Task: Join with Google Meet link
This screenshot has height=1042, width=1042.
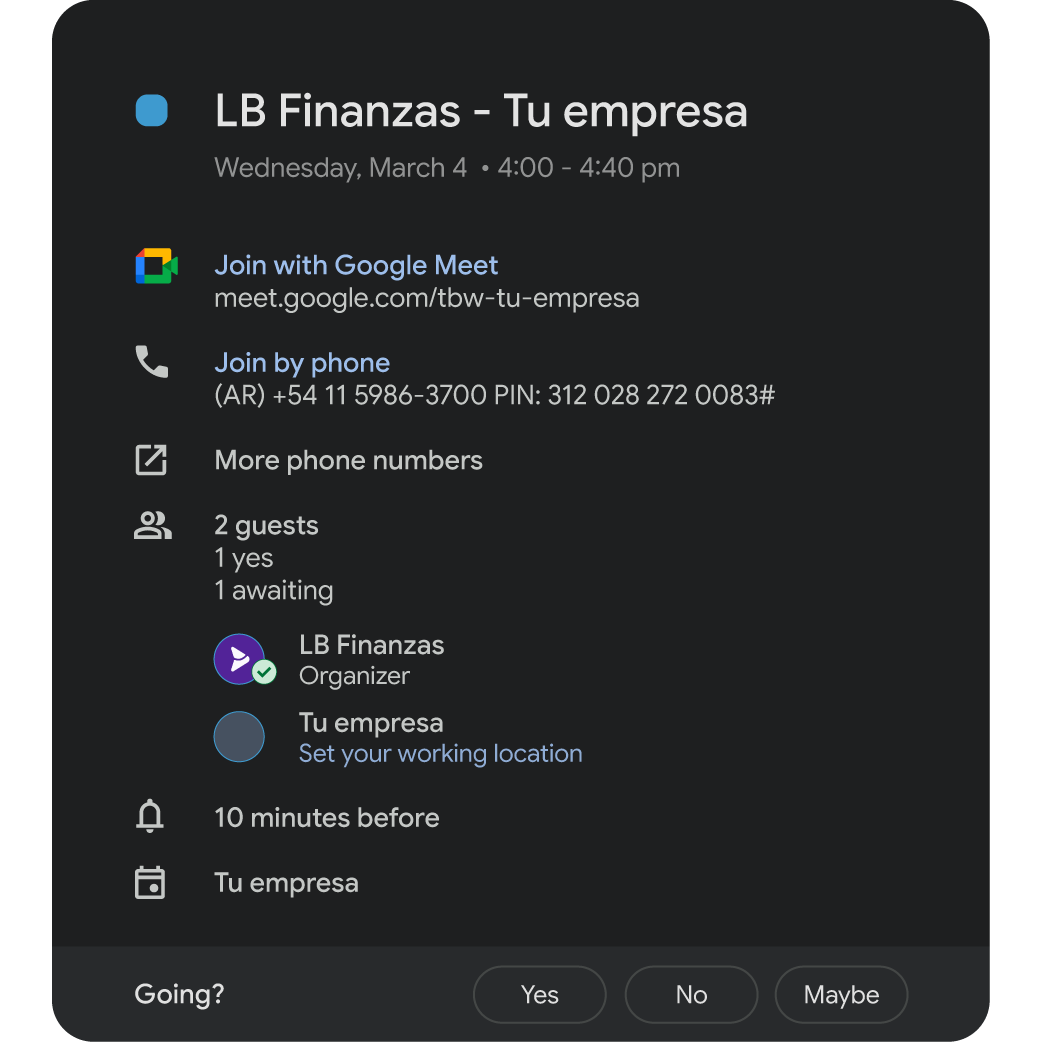Action: point(356,265)
